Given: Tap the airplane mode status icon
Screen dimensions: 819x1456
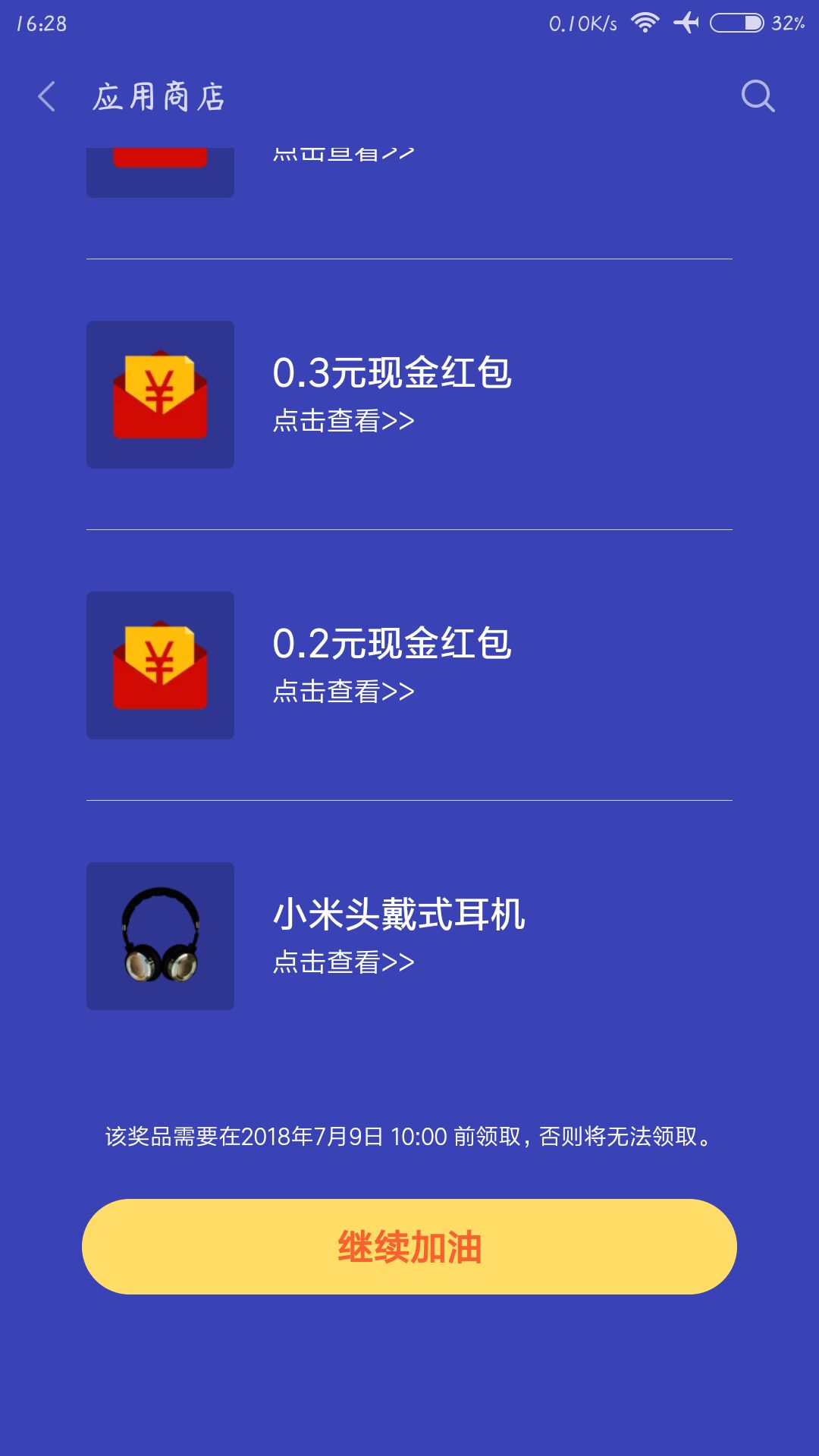Looking at the screenshot, I should tap(687, 23).
